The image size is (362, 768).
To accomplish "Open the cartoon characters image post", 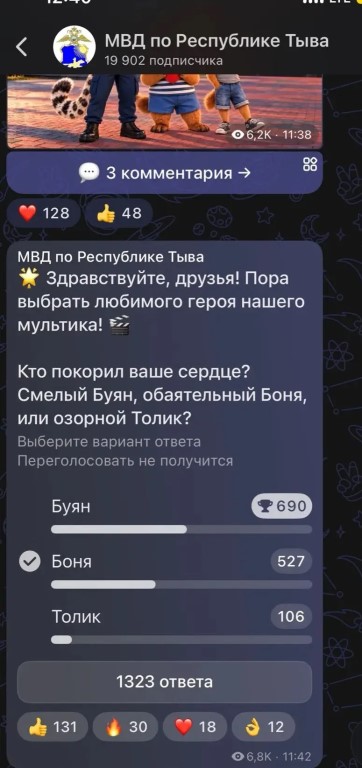I will pos(165,111).
